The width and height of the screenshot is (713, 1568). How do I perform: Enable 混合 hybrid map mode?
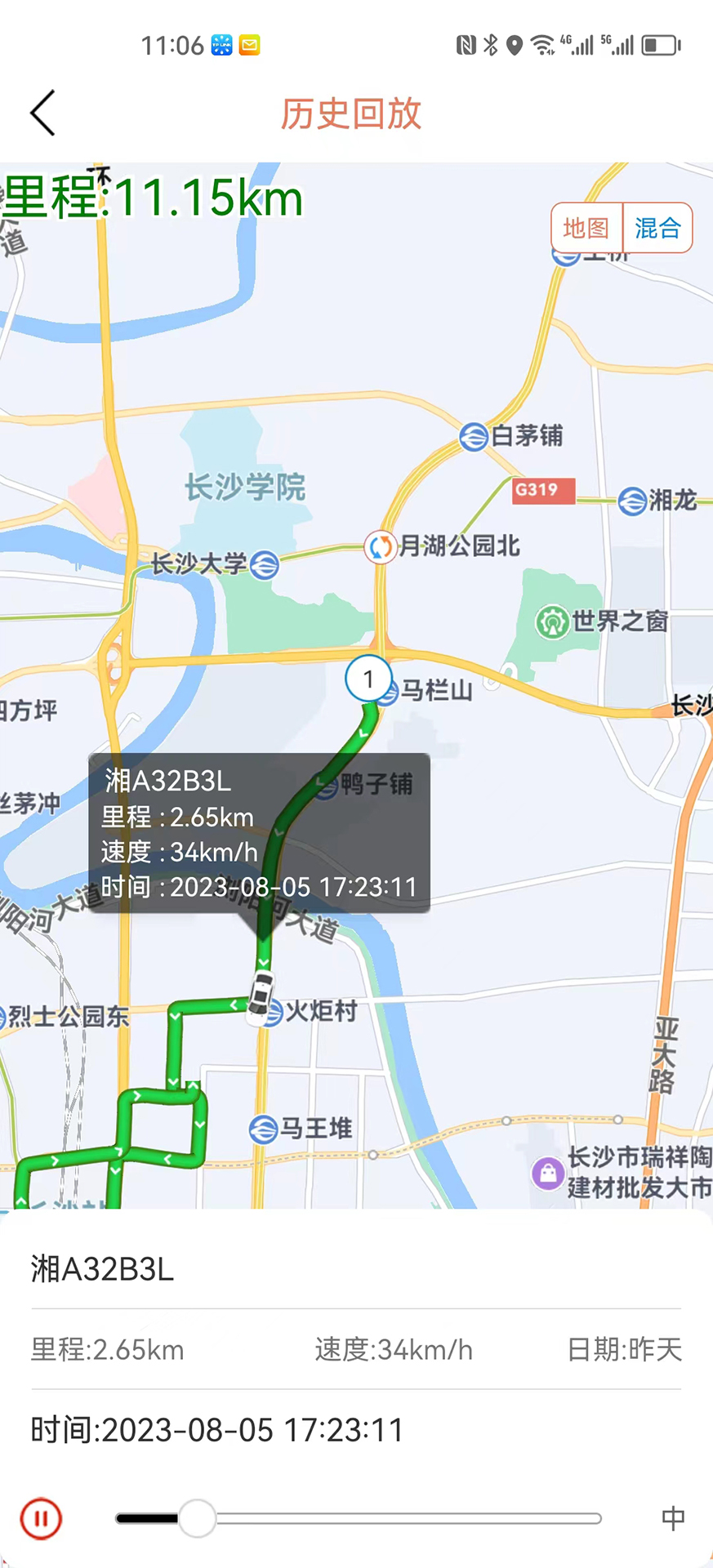click(x=657, y=229)
